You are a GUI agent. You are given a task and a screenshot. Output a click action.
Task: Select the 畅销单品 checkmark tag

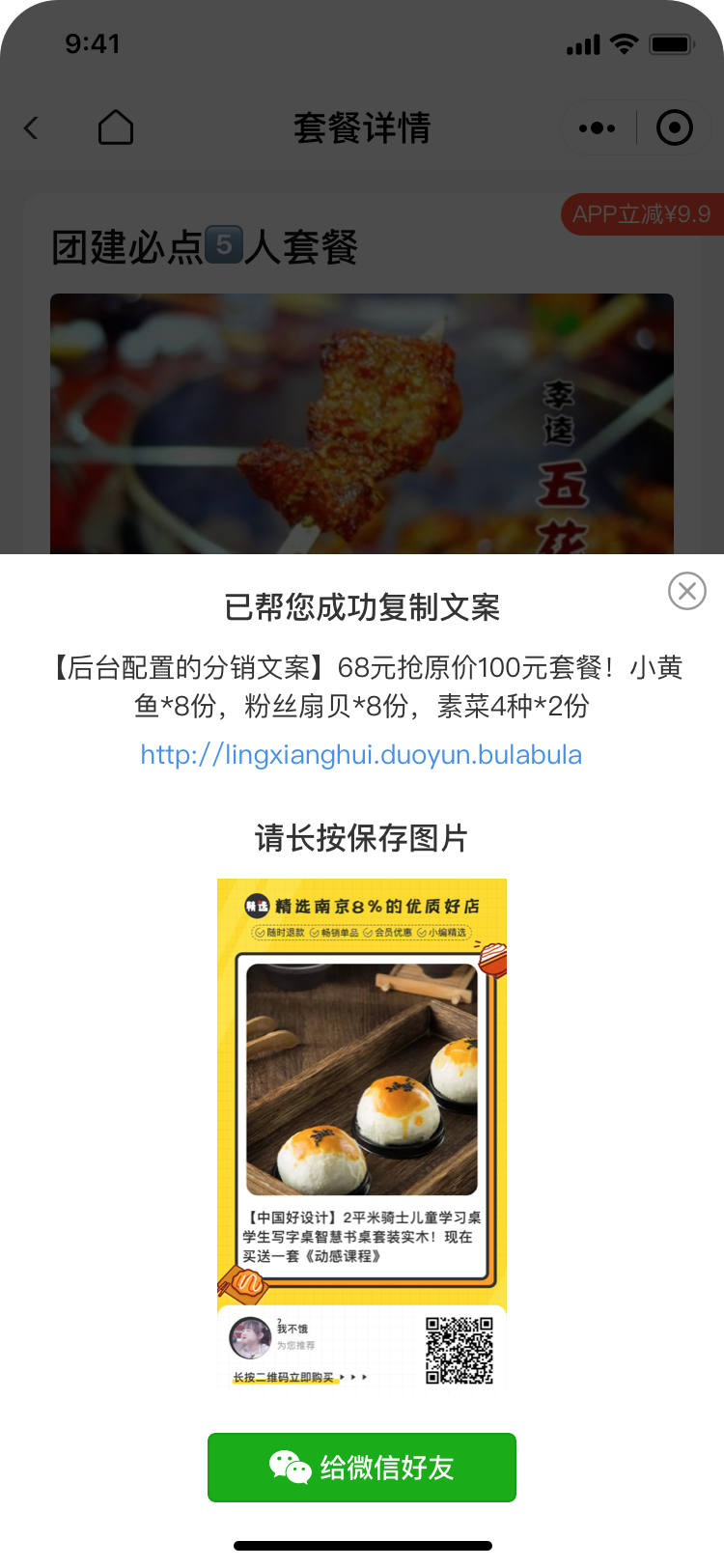point(335,932)
